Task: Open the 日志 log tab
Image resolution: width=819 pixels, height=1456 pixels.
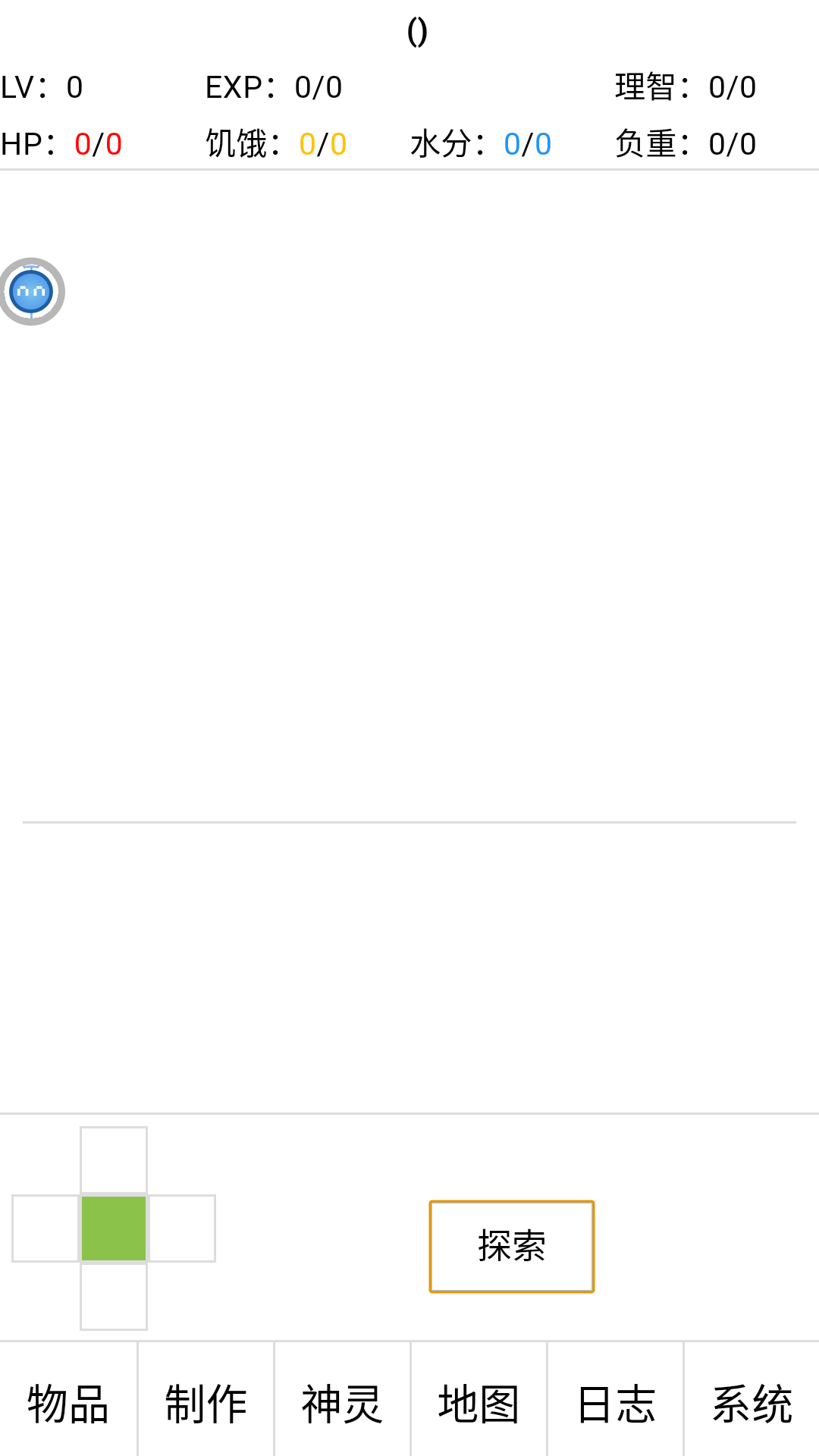Action: 615,1404
